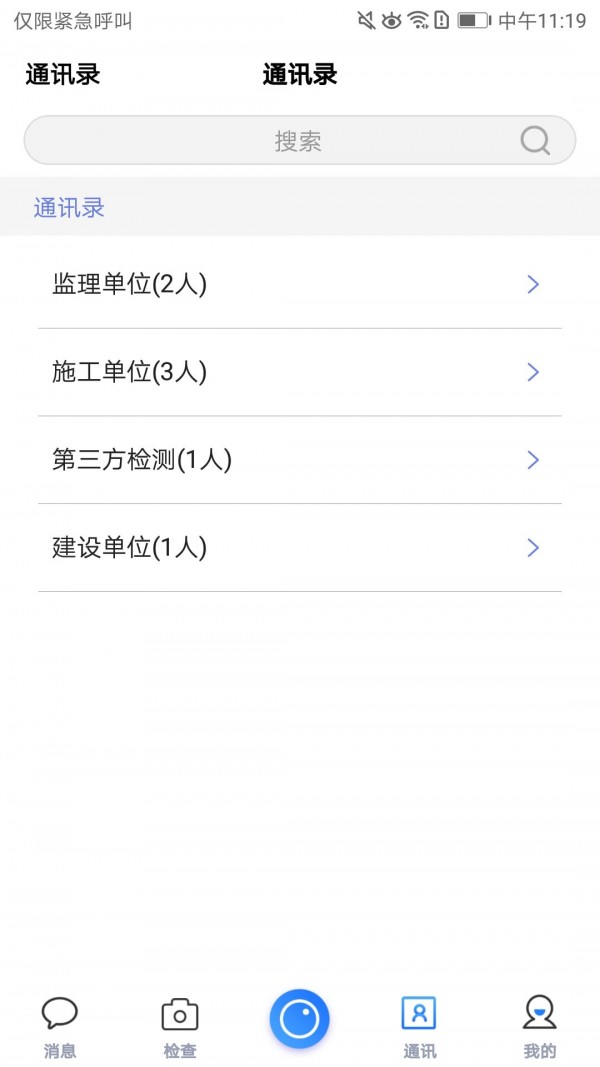The height and width of the screenshot is (1067, 600).
Task: Open 监理单位(2人) contact group
Action: 299,285
